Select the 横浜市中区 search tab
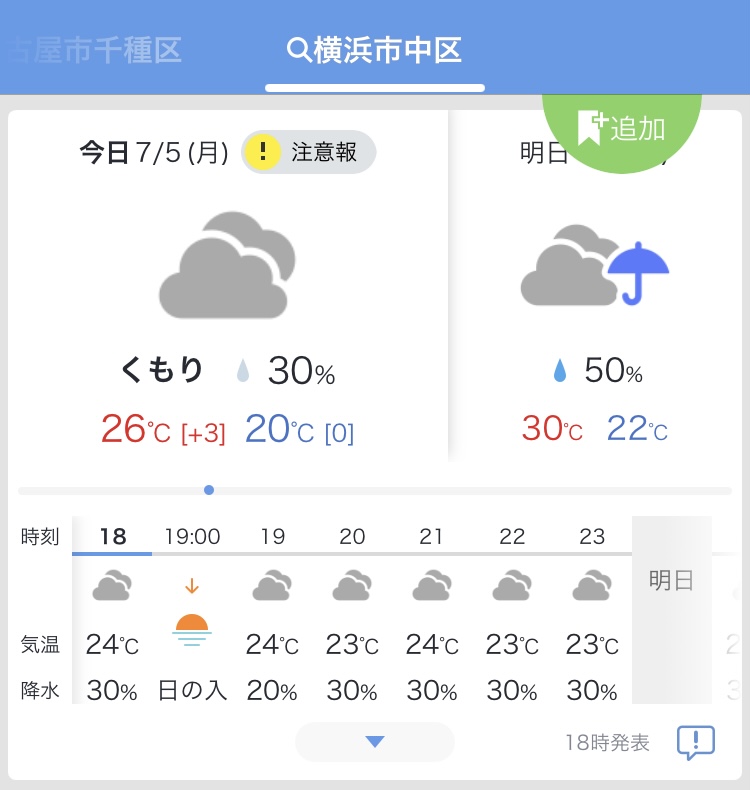Viewport: 750px width, 790px height. coord(375,51)
